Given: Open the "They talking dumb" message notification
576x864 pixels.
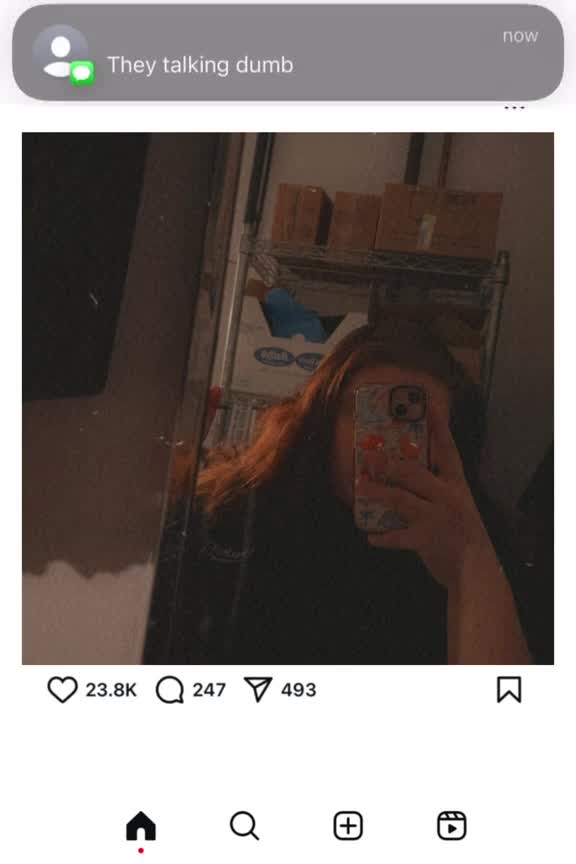Looking at the screenshot, I should coord(288,53).
